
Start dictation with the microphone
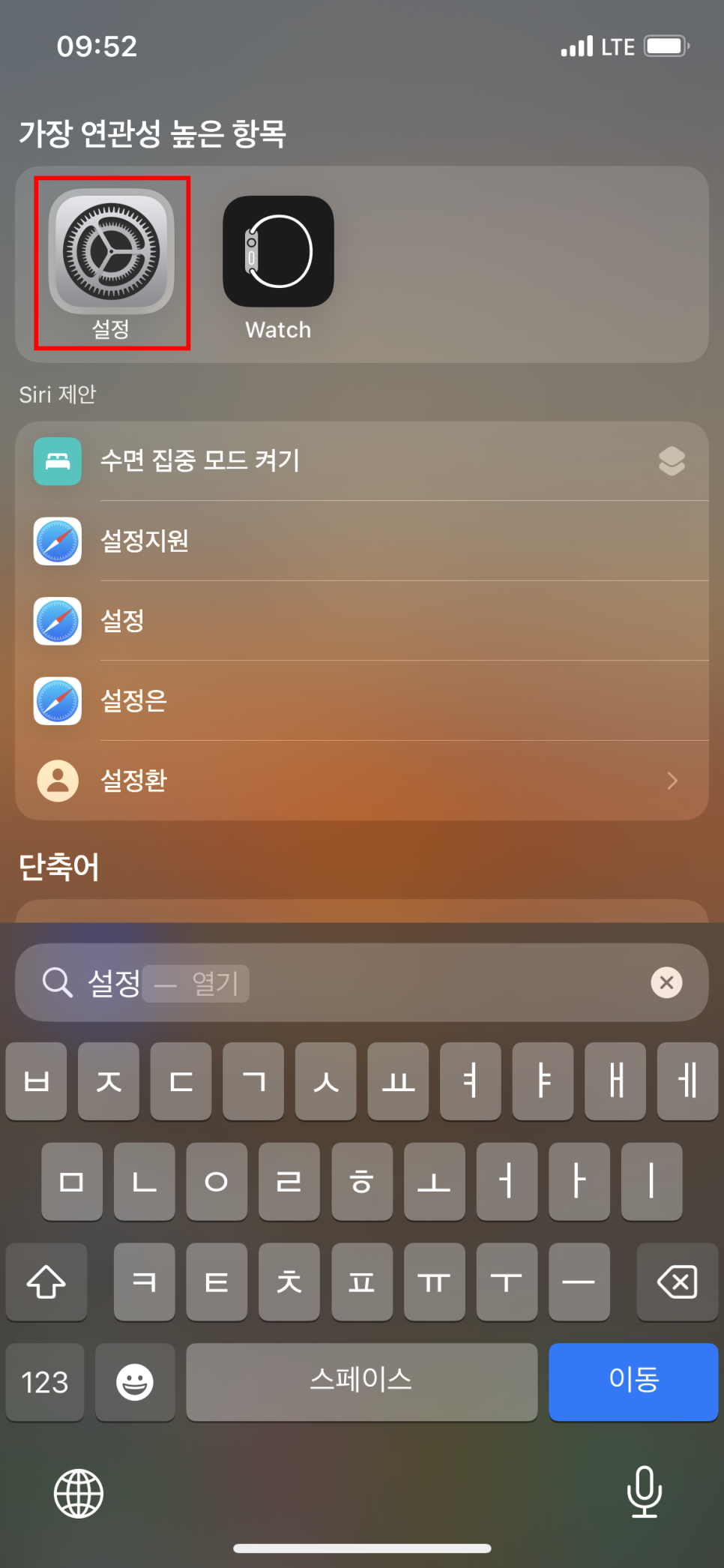(x=644, y=1492)
